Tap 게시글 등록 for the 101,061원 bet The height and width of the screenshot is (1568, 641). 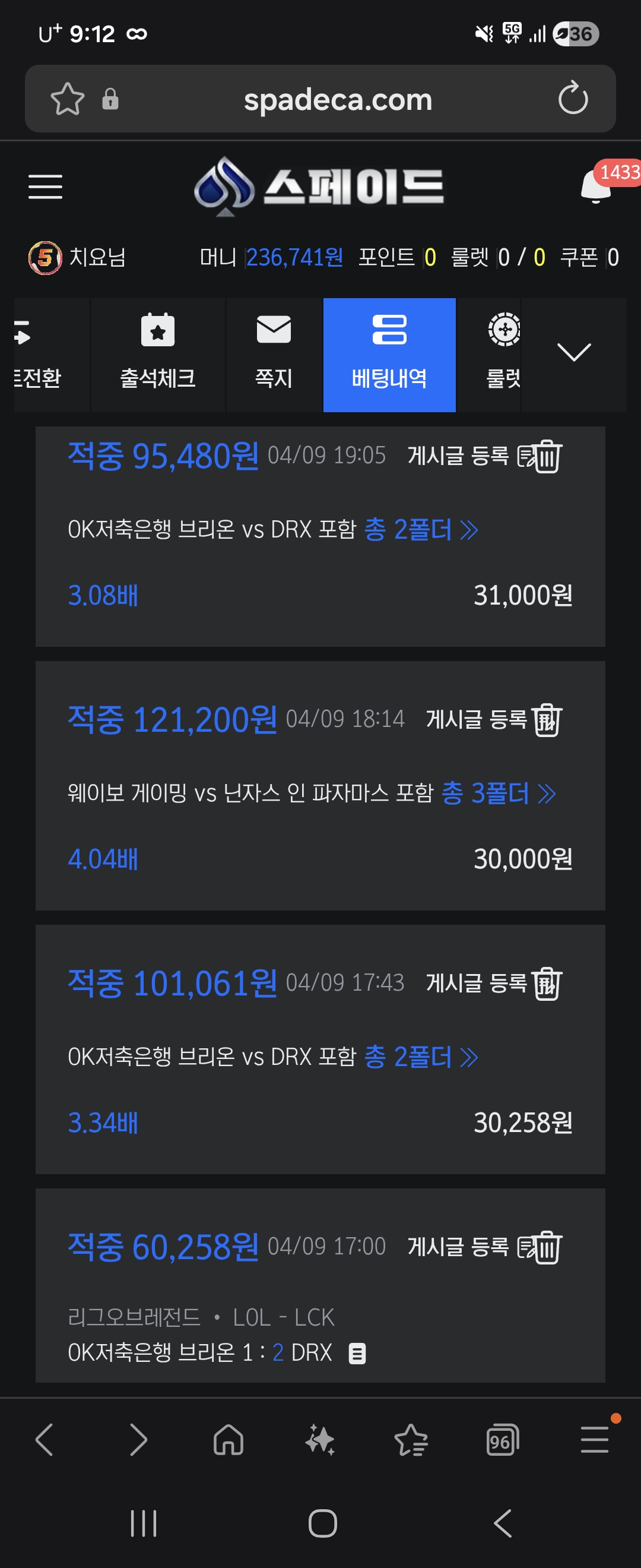coord(476,982)
